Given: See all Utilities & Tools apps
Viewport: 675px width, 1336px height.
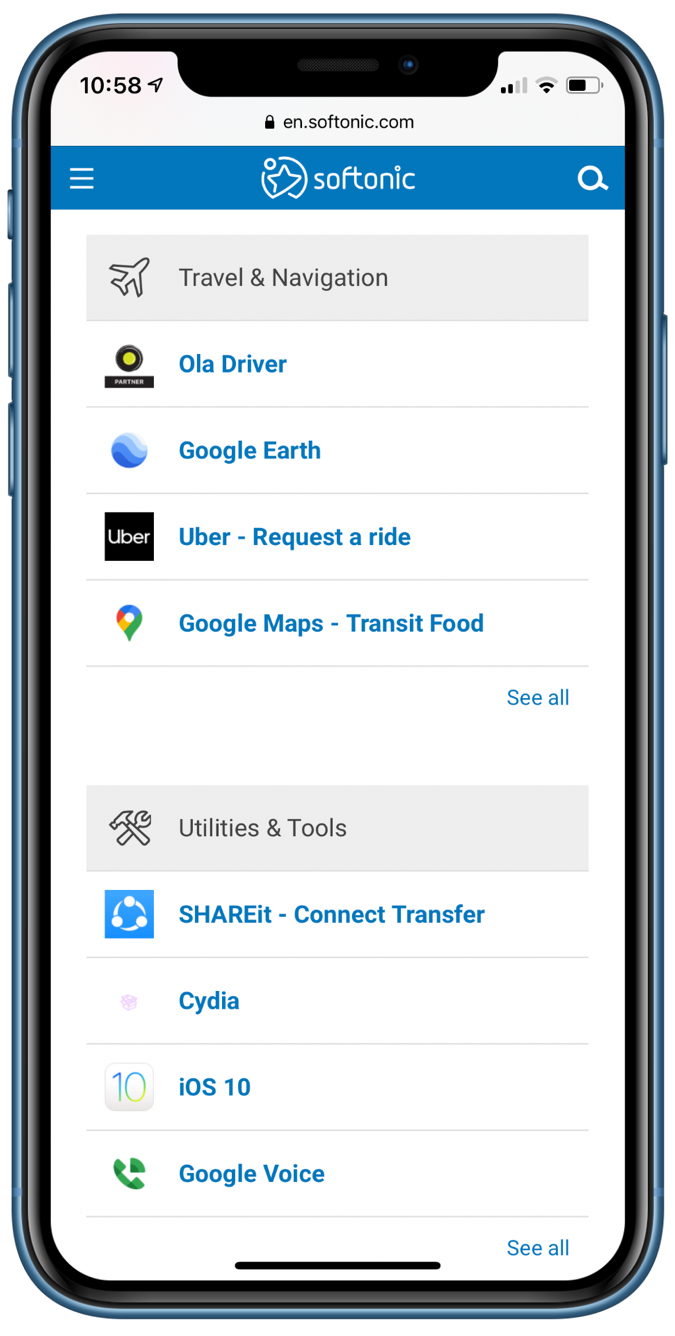Looking at the screenshot, I should coord(538,1248).
